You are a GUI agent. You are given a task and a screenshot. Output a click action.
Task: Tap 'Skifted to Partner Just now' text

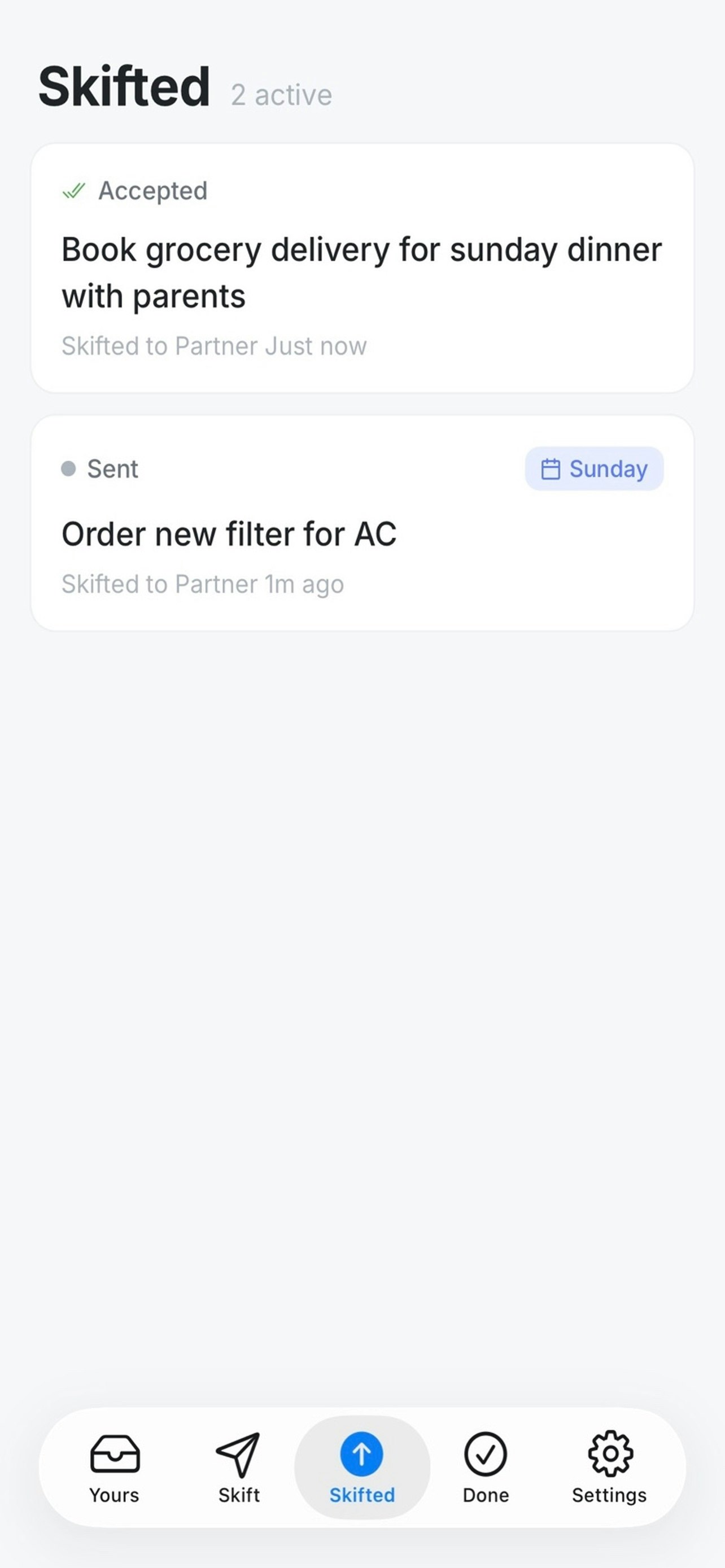coord(214,345)
